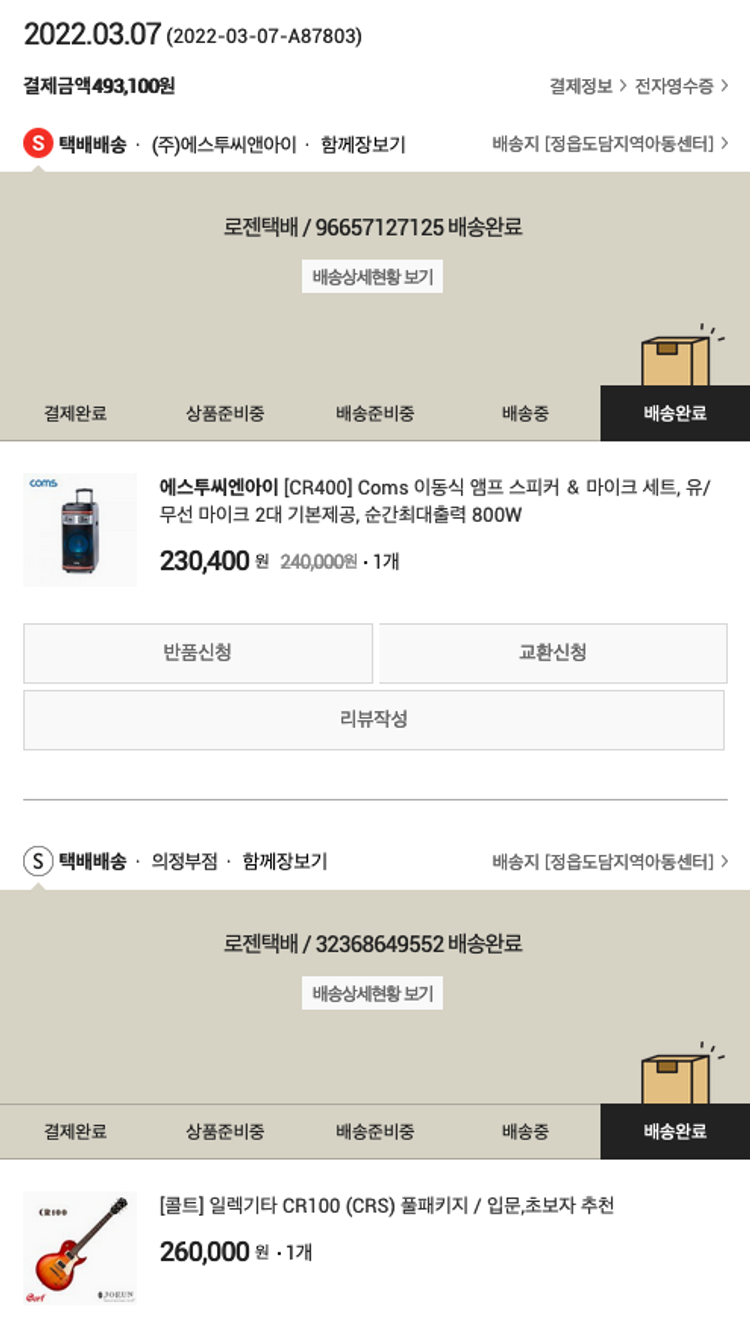This screenshot has height=1327, width=750.
Task: View 배송상세현황 for tracking 32368649552
Action: (x=372, y=993)
